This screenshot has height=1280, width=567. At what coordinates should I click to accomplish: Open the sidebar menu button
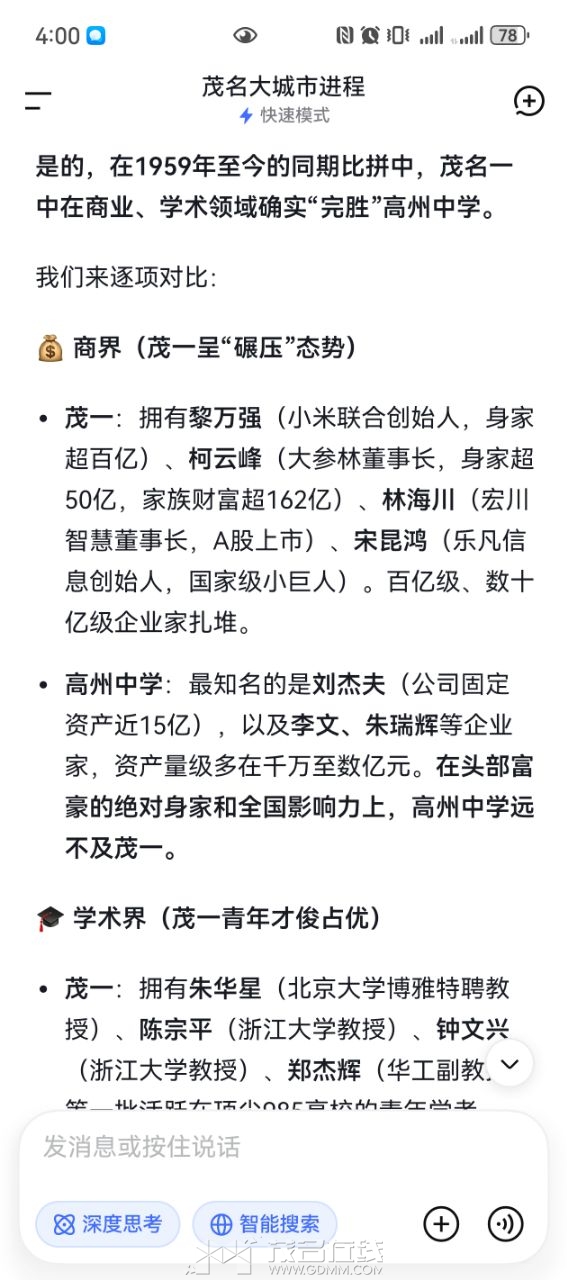[38, 100]
